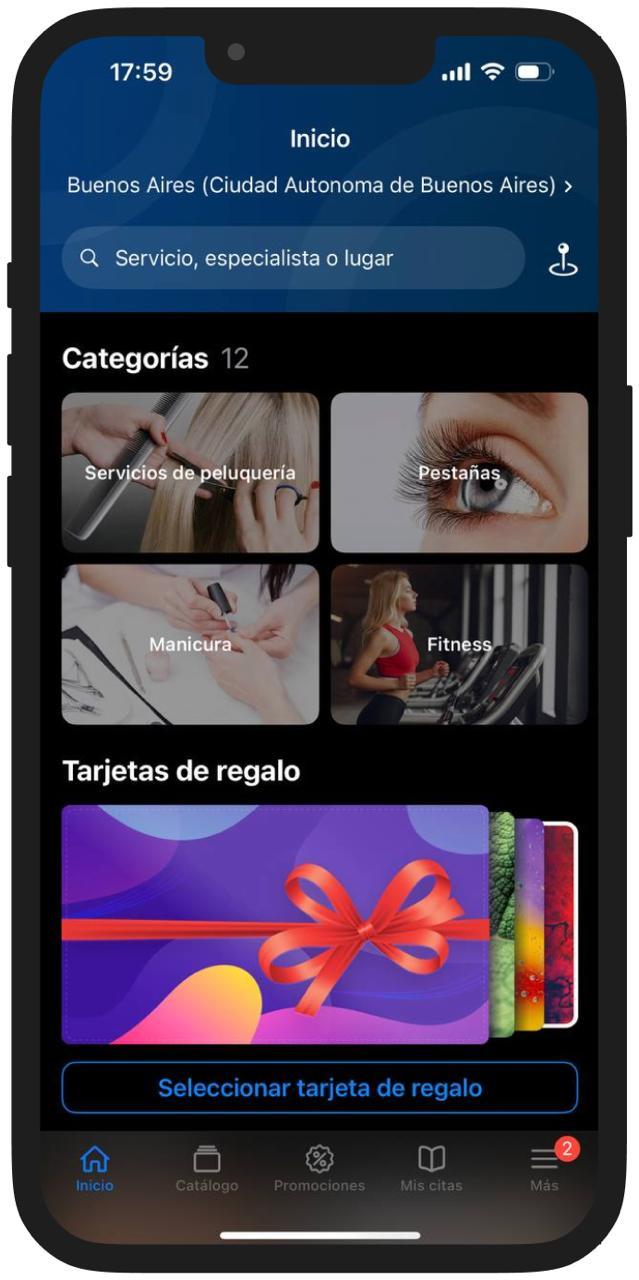Open the Fitness category tile
Viewport: 639px width, 1280px height.
[x=459, y=644]
